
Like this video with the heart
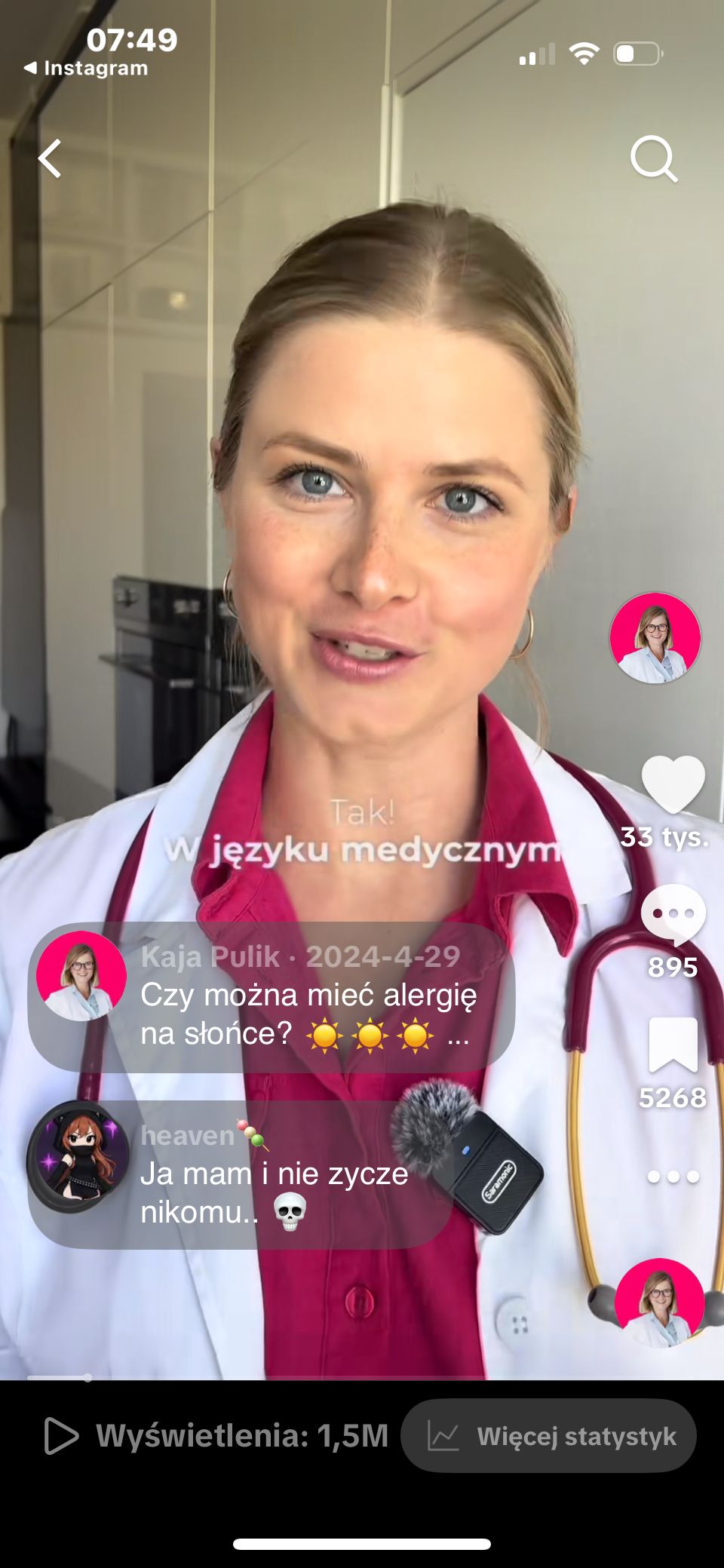pos(673,785)
